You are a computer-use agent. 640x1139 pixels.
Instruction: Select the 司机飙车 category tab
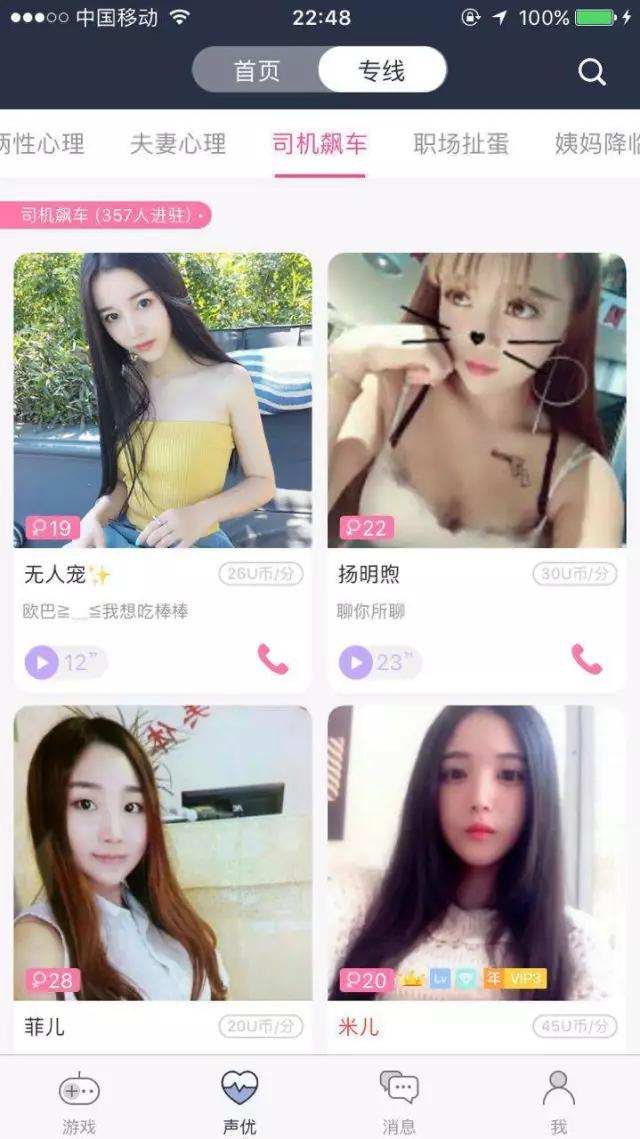(x=320, y=144)
